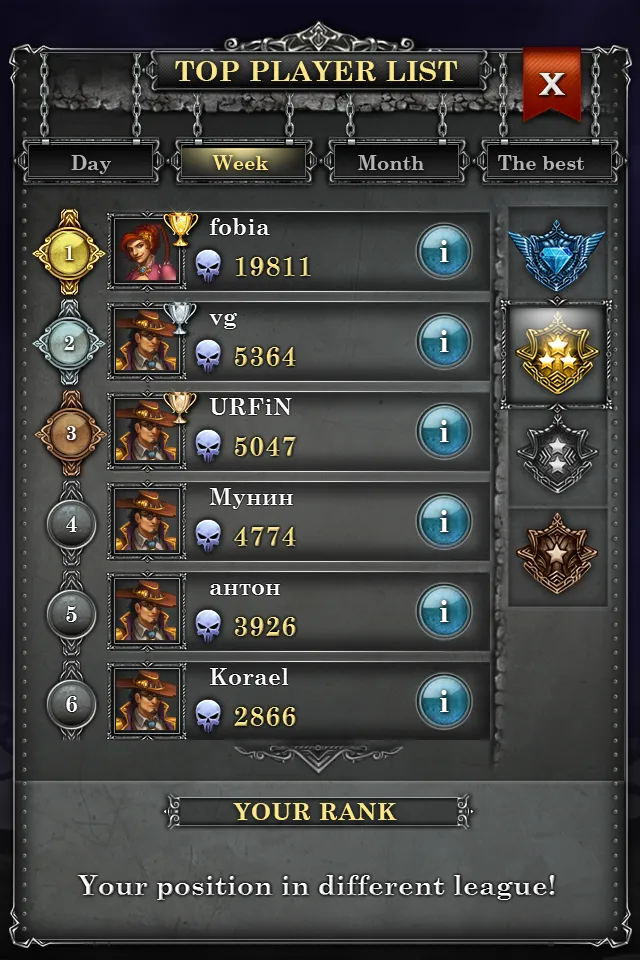Switch to the Month tab
The width and height of the screenshot is (640, 960).
point(391,163)
